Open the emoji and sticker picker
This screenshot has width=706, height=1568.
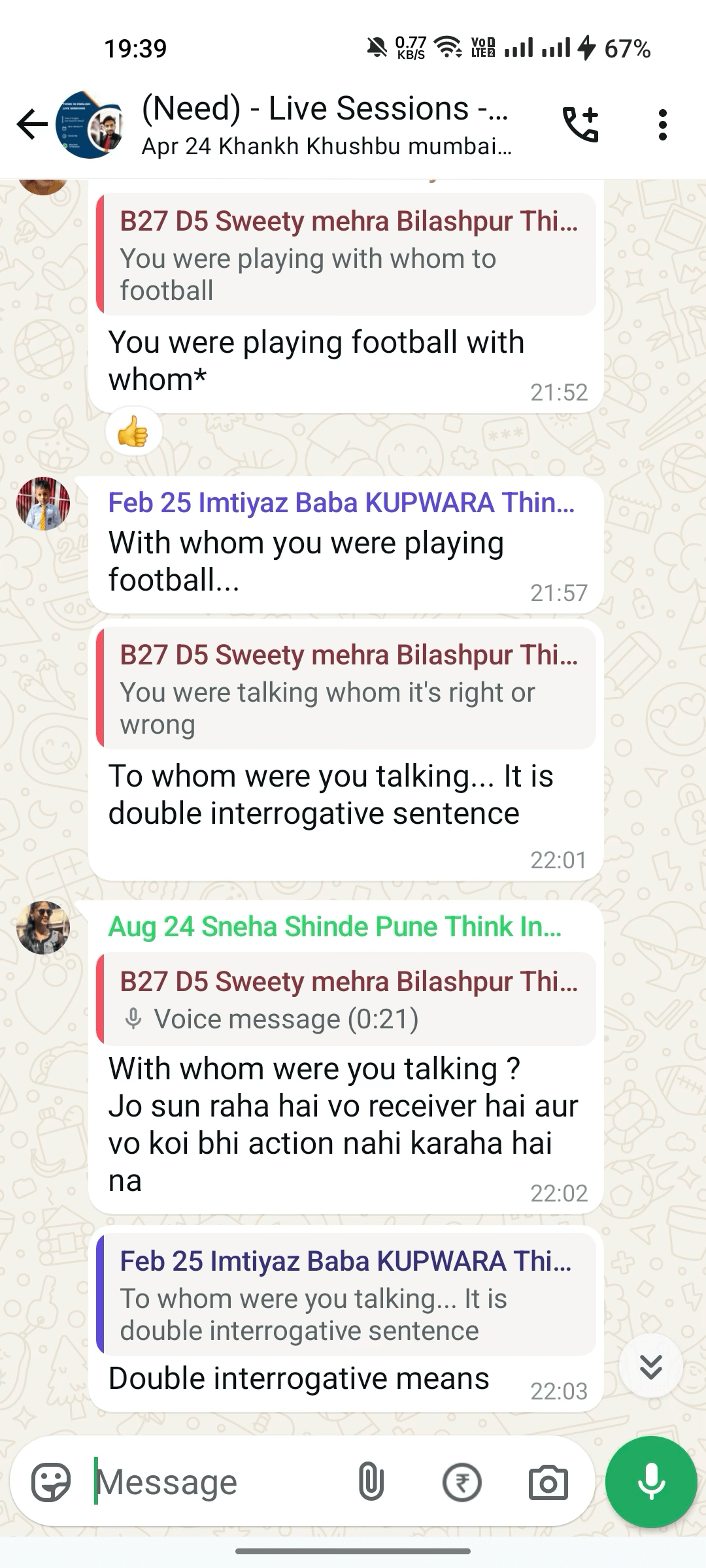point(51,1482)
